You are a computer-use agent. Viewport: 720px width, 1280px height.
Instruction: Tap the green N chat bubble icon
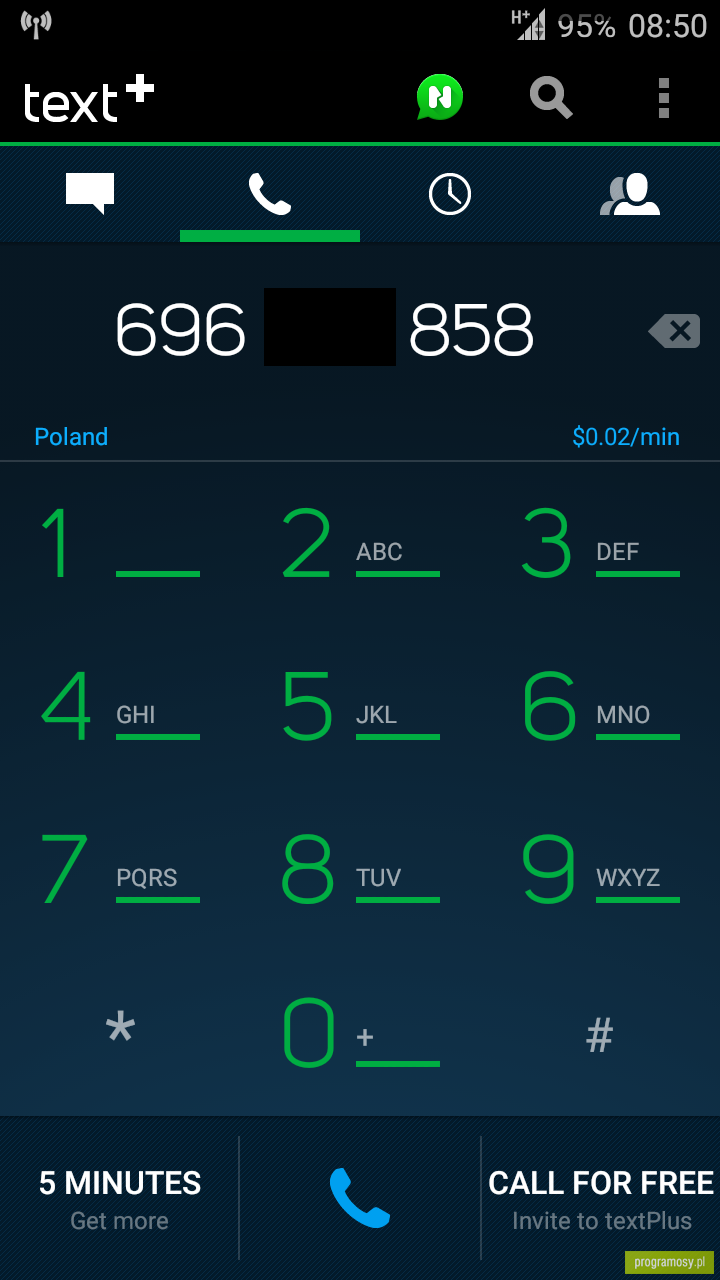pyautogui.click(x=440, y=98)
